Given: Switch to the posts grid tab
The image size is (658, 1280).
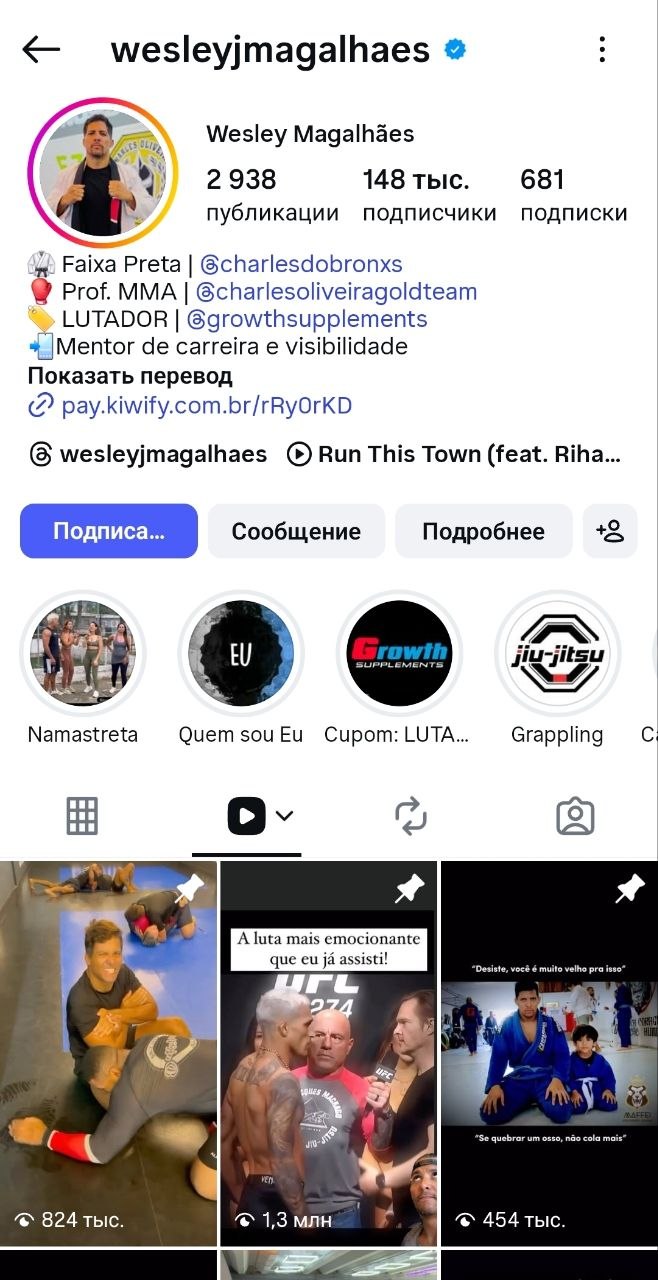Looking at the screenshot, I should 82,817.
